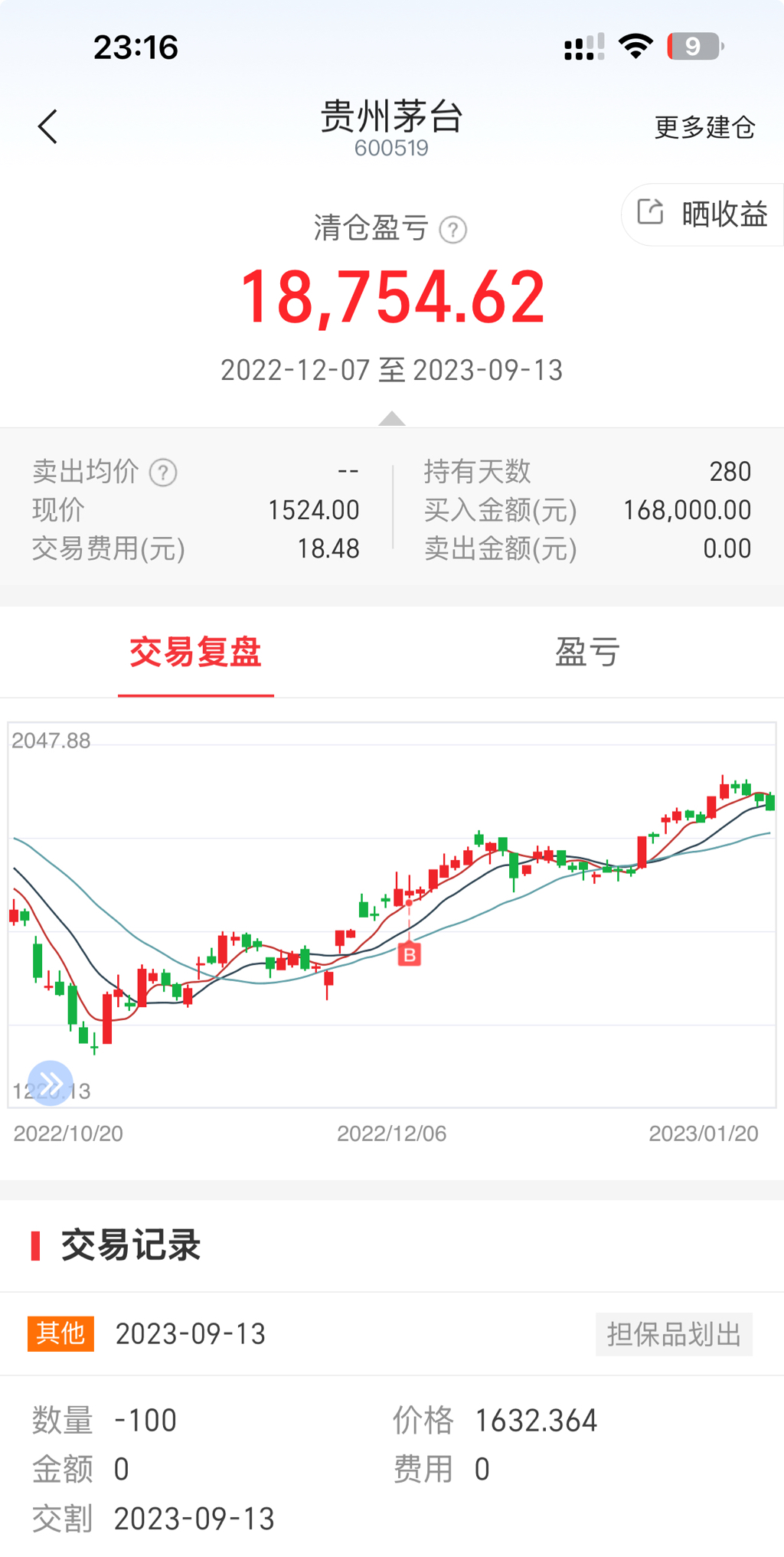Collapse the details panel with the triangle

pyautogui.click(x=392, y=418)
